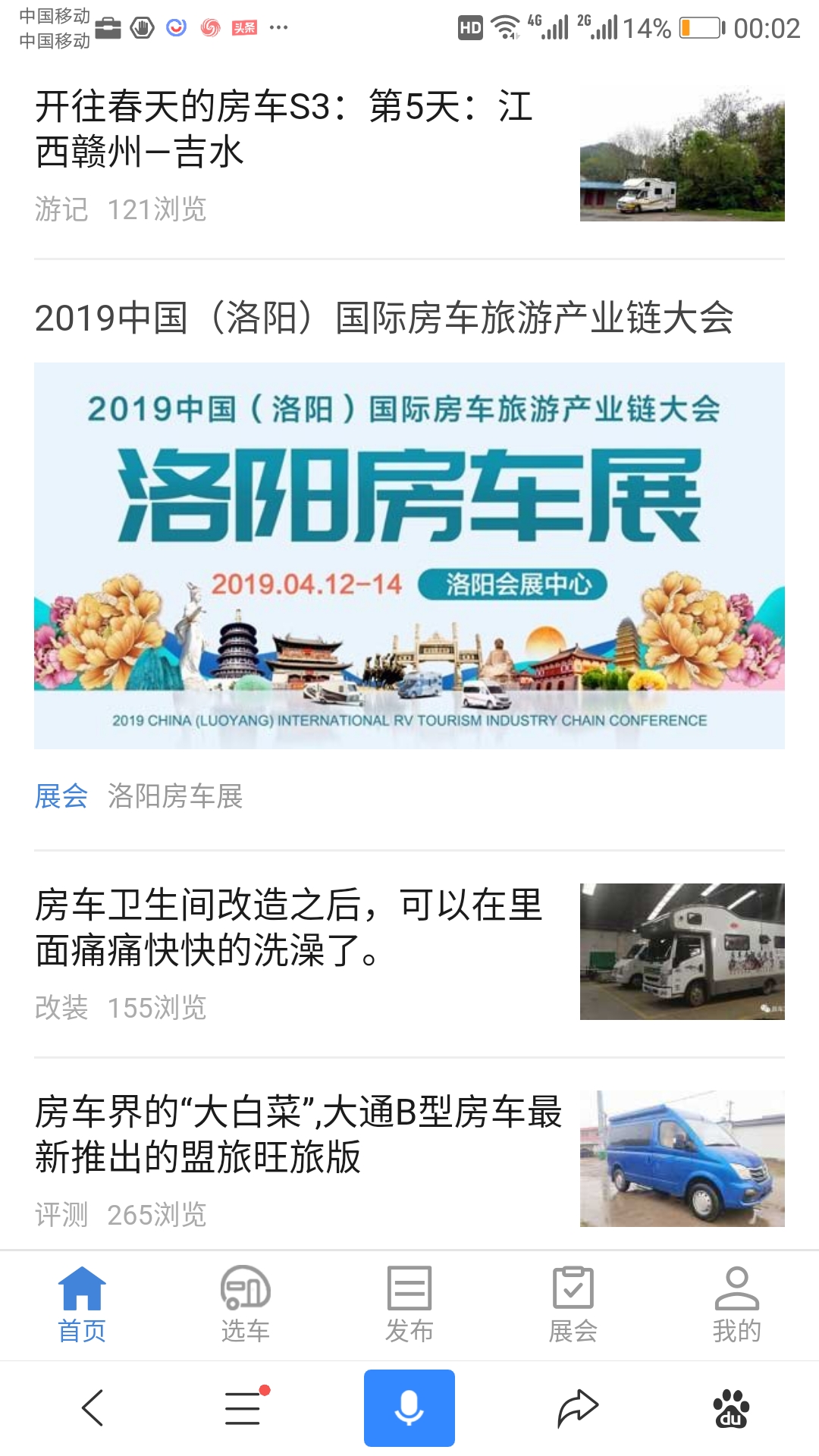Open the 展会 bottom tab
The image size is (819, 1456).
tap(573, 1304)
